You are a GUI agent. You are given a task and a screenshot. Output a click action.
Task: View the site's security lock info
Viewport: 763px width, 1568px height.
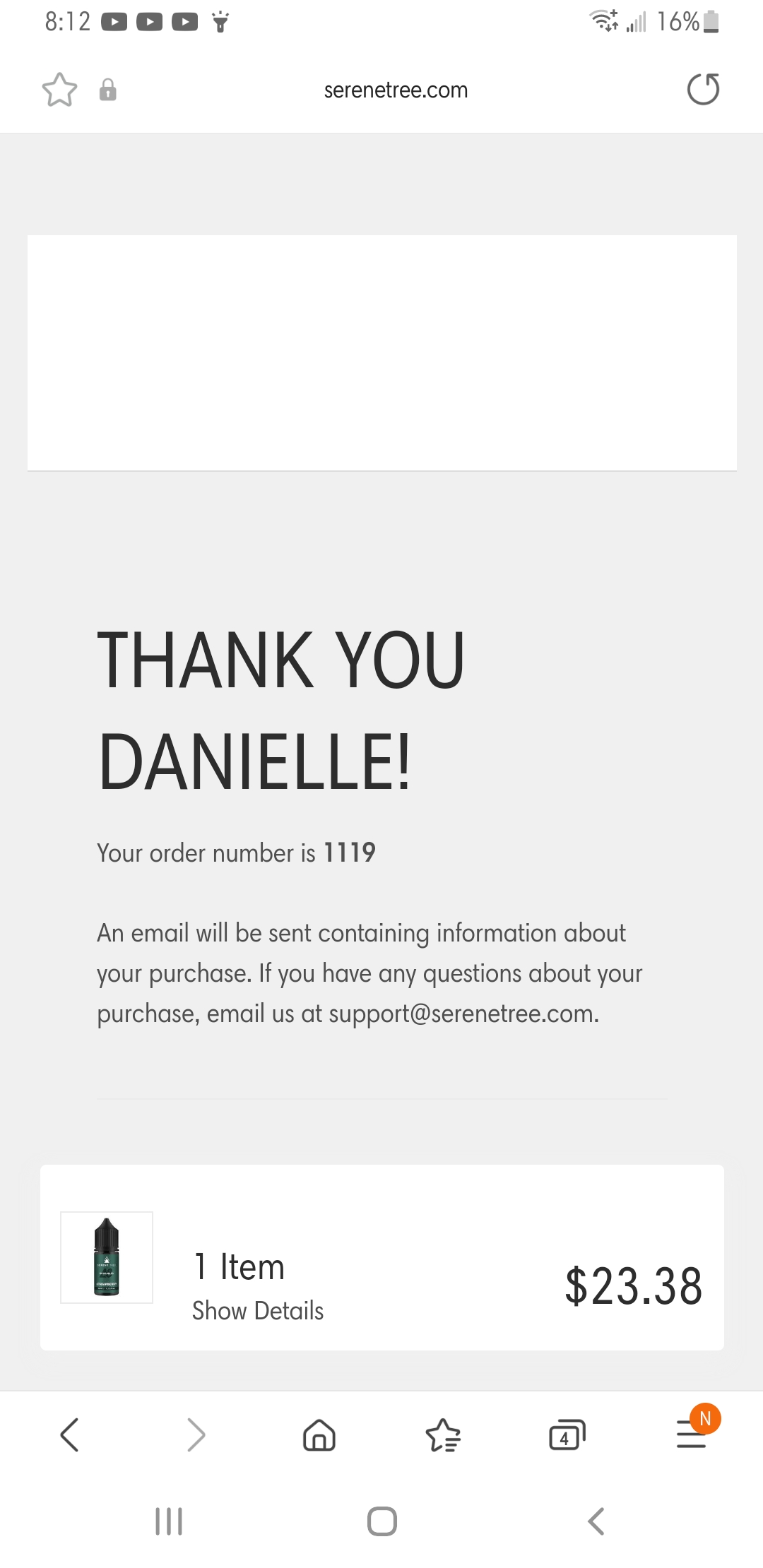click(107, 90)
